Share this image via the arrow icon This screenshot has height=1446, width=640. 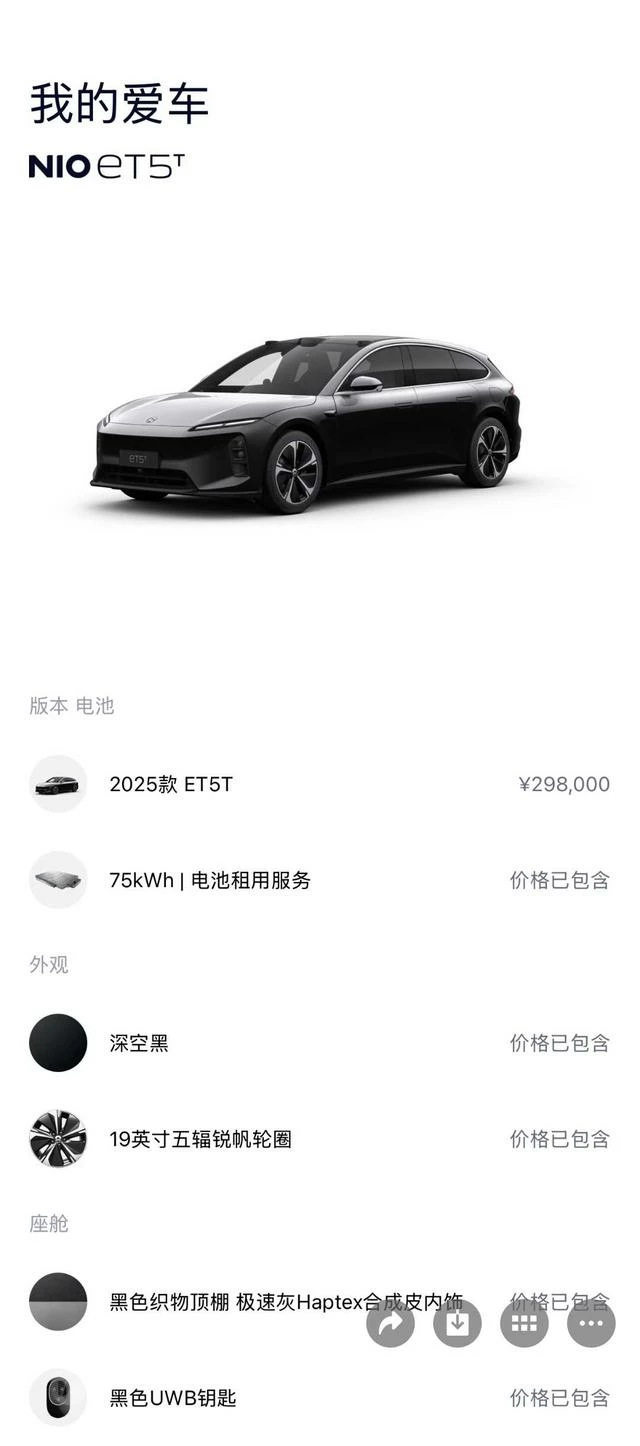coord(391,1323)
